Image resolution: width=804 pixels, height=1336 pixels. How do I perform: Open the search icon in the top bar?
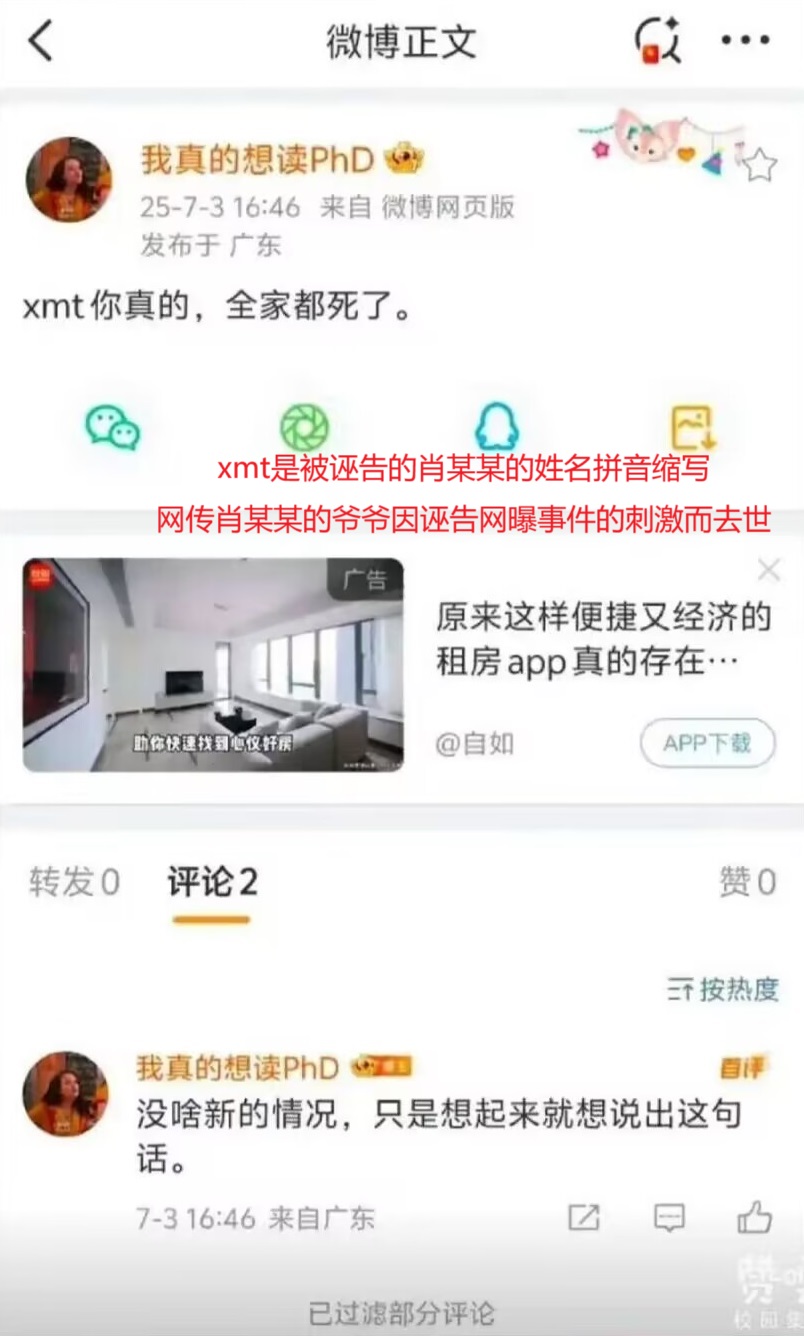point(658,41)
